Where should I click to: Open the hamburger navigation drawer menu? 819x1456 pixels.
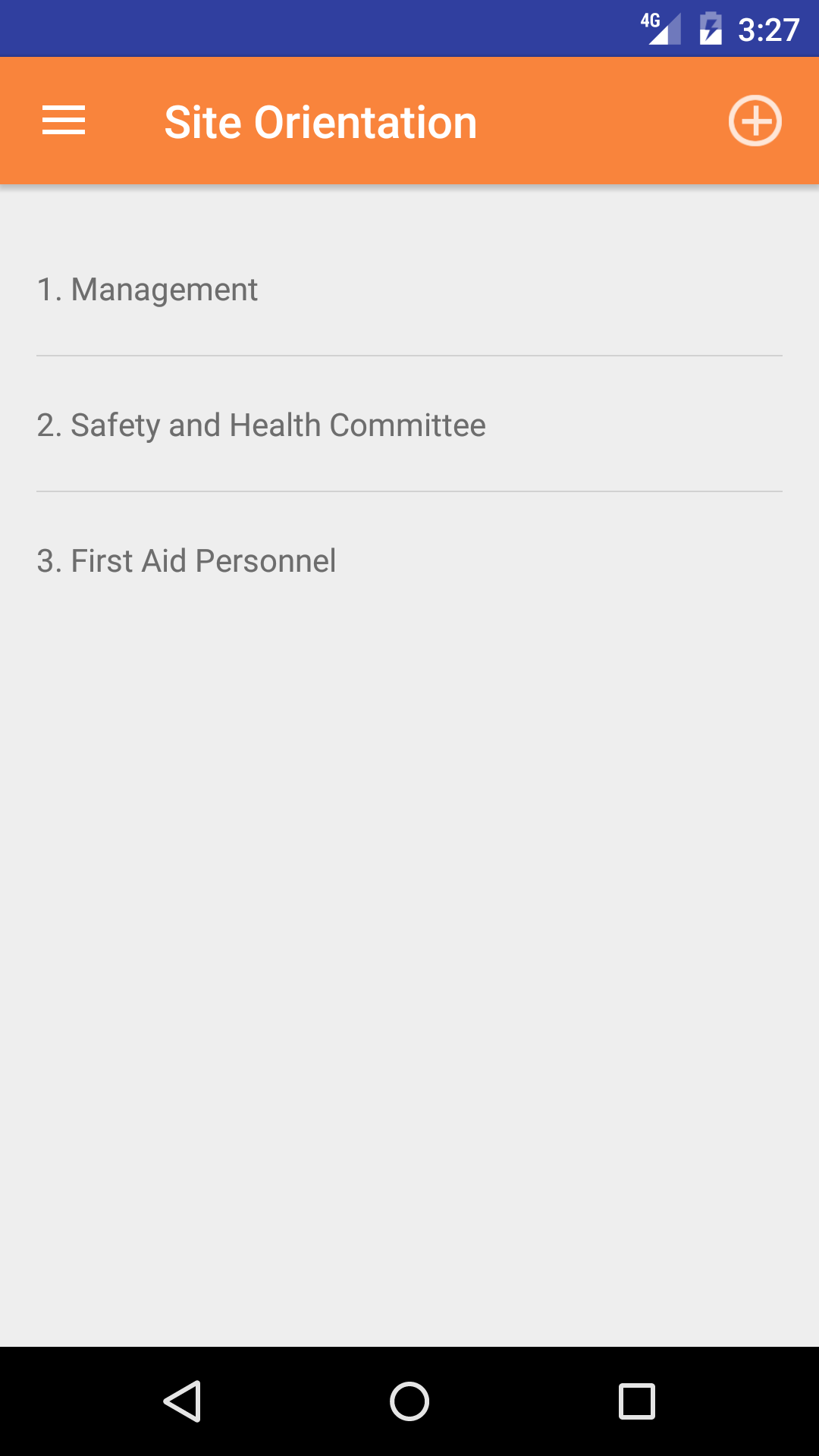point(64,121)
